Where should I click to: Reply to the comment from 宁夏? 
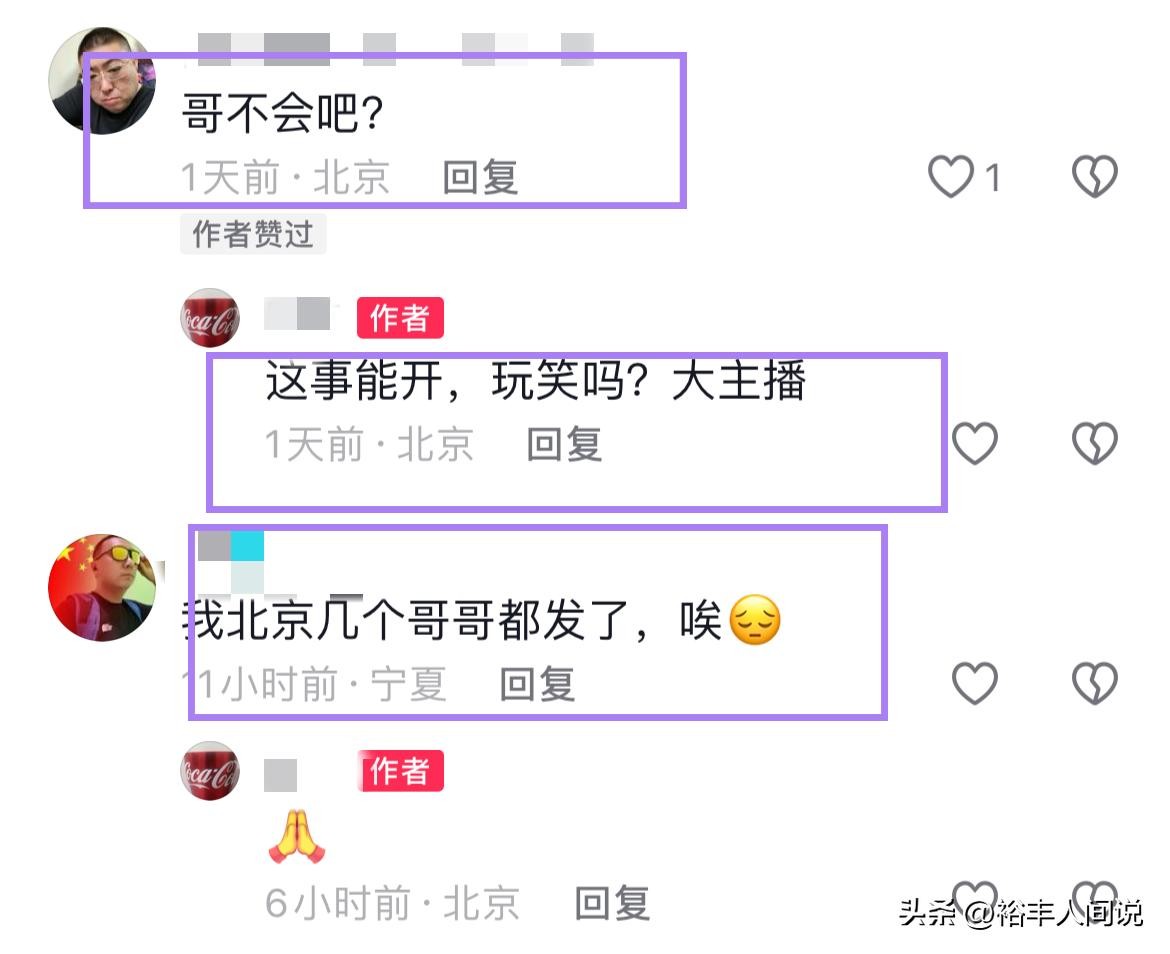click(537, 685)
